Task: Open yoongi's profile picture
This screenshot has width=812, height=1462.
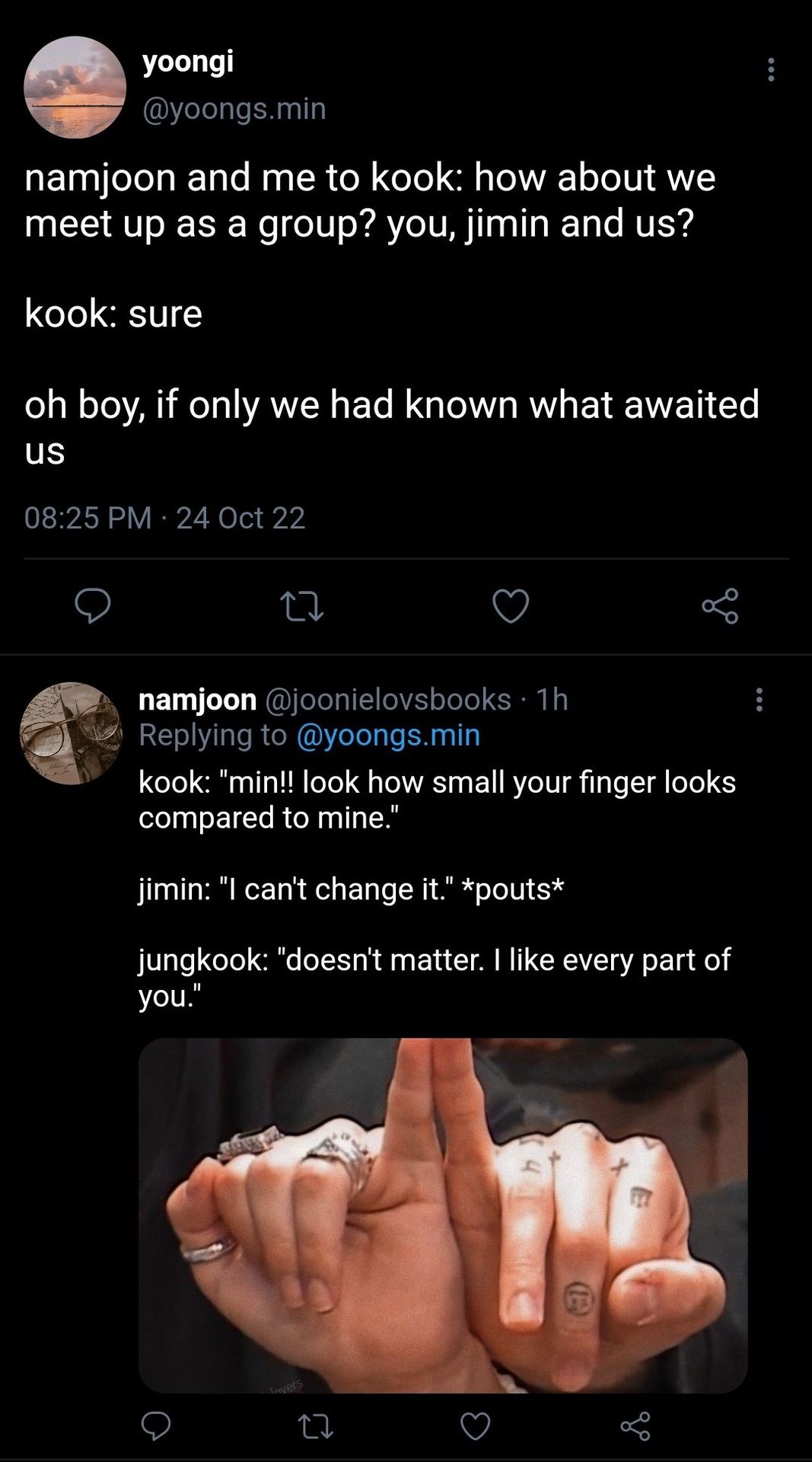Action: (x=75, y=87)
